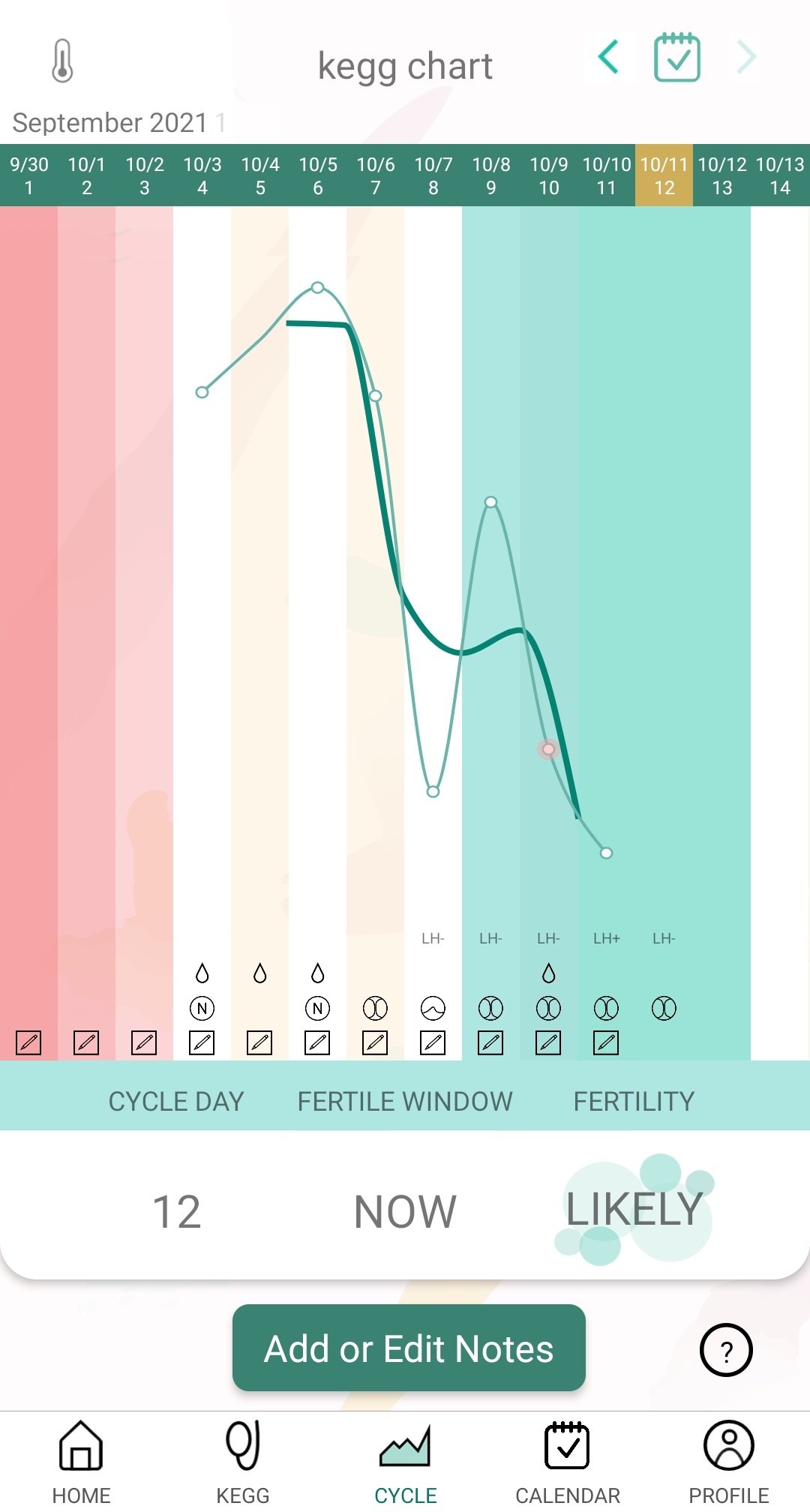
Task: Select the gold-highlighted 10/11 date header
Action: (x=664, y=175)
